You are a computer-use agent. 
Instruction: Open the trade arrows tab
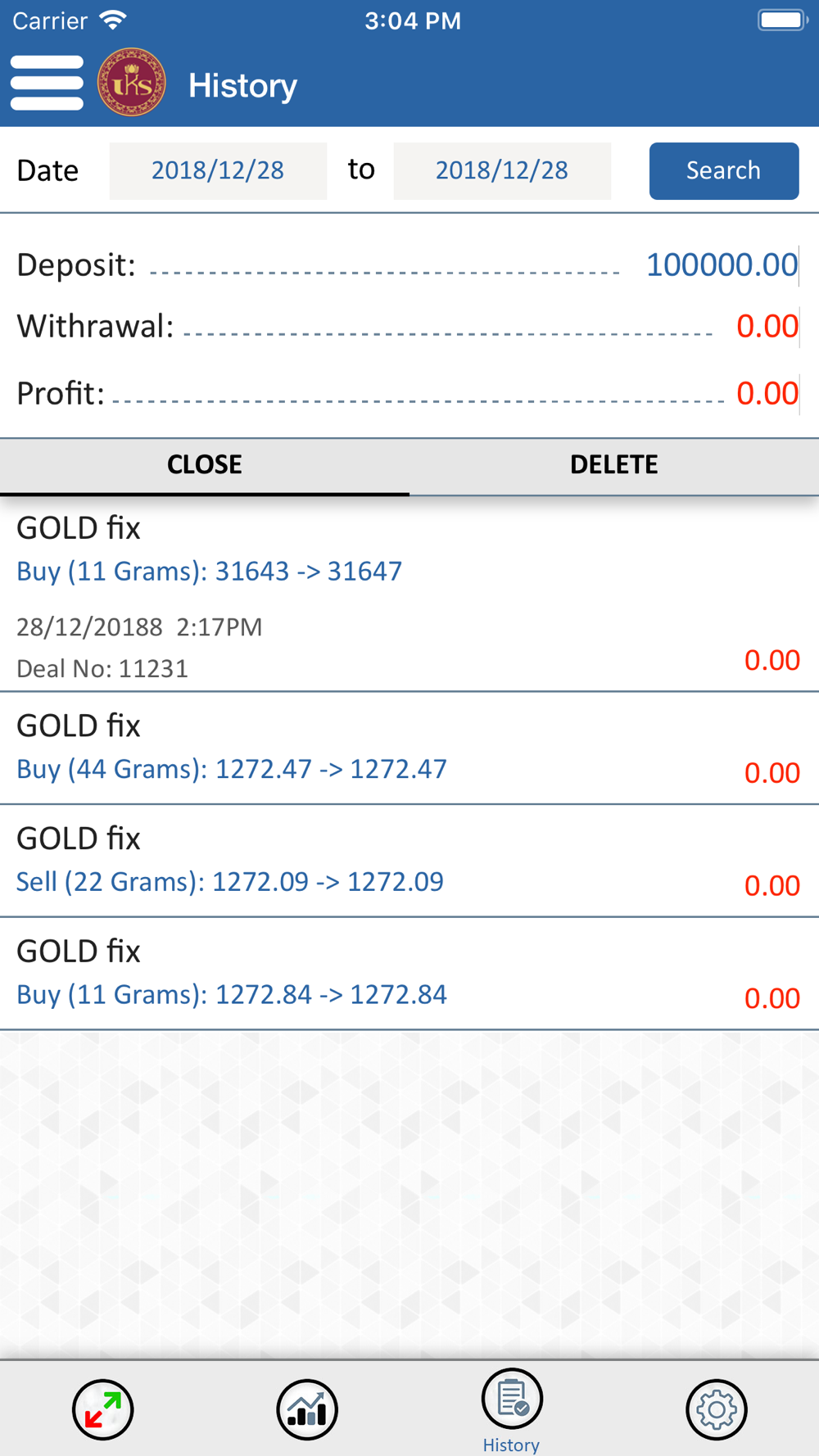[x=102, y=1409]
